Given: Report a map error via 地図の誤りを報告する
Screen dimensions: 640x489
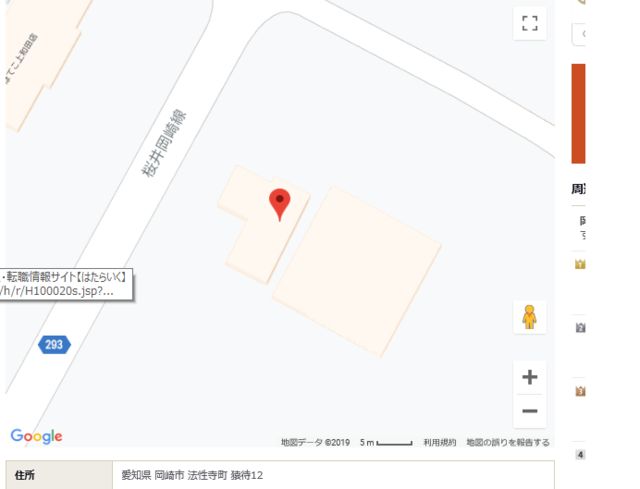Looking at the screenshot, I should 508,442.
